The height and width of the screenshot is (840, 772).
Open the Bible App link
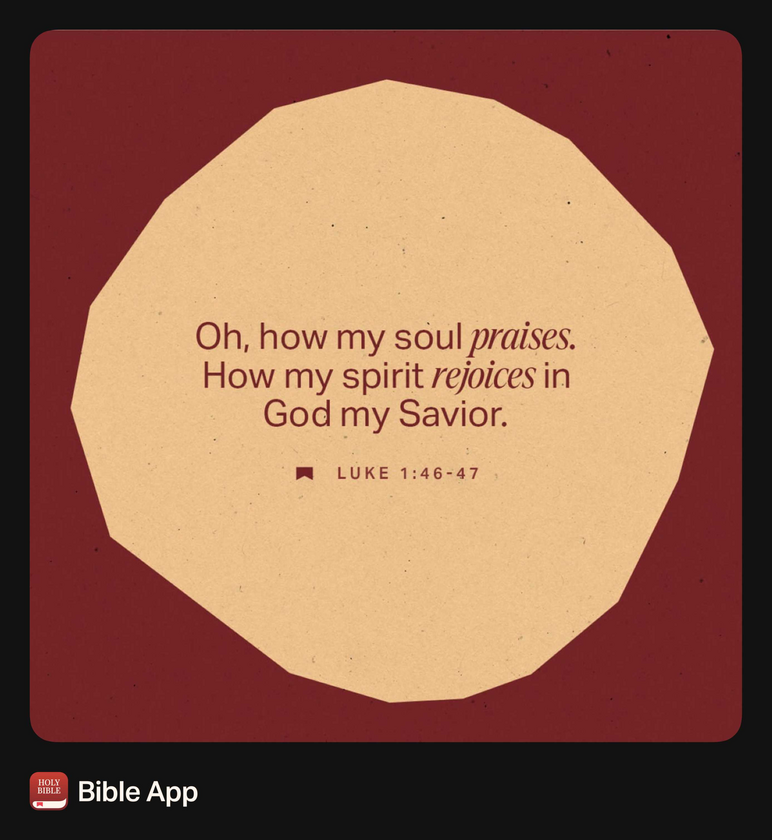pyautogui.click(x=137, y=792)
